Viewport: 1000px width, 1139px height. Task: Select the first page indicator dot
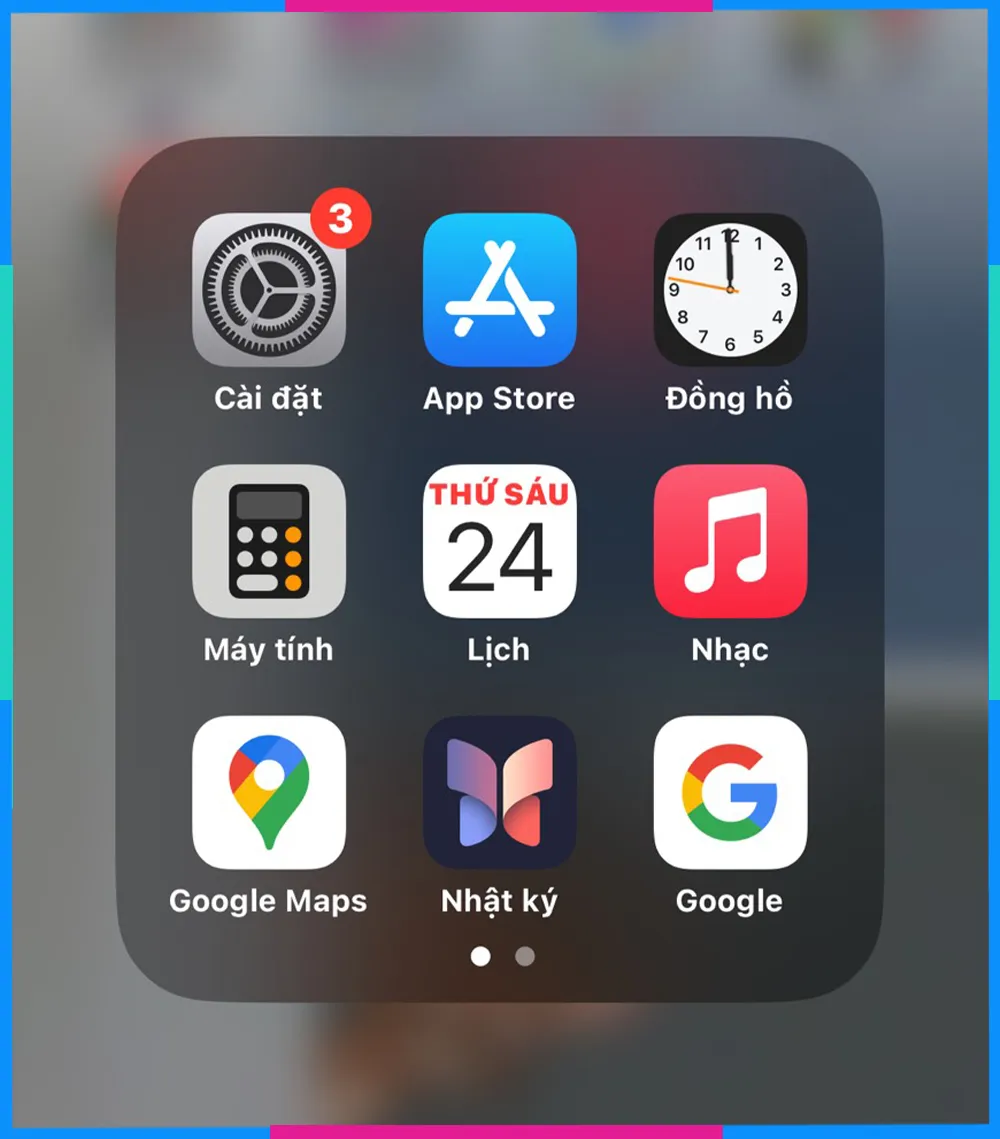coord(481,957)
